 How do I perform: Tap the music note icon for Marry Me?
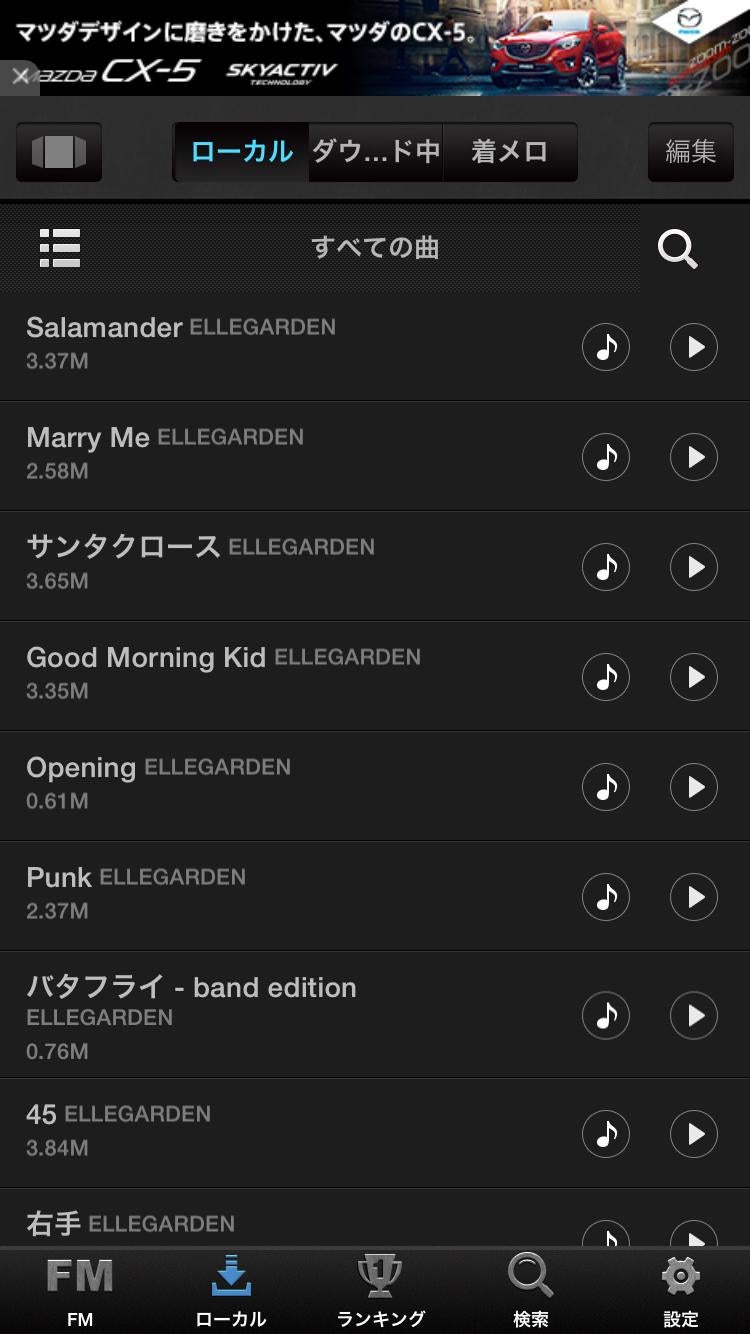605,457
